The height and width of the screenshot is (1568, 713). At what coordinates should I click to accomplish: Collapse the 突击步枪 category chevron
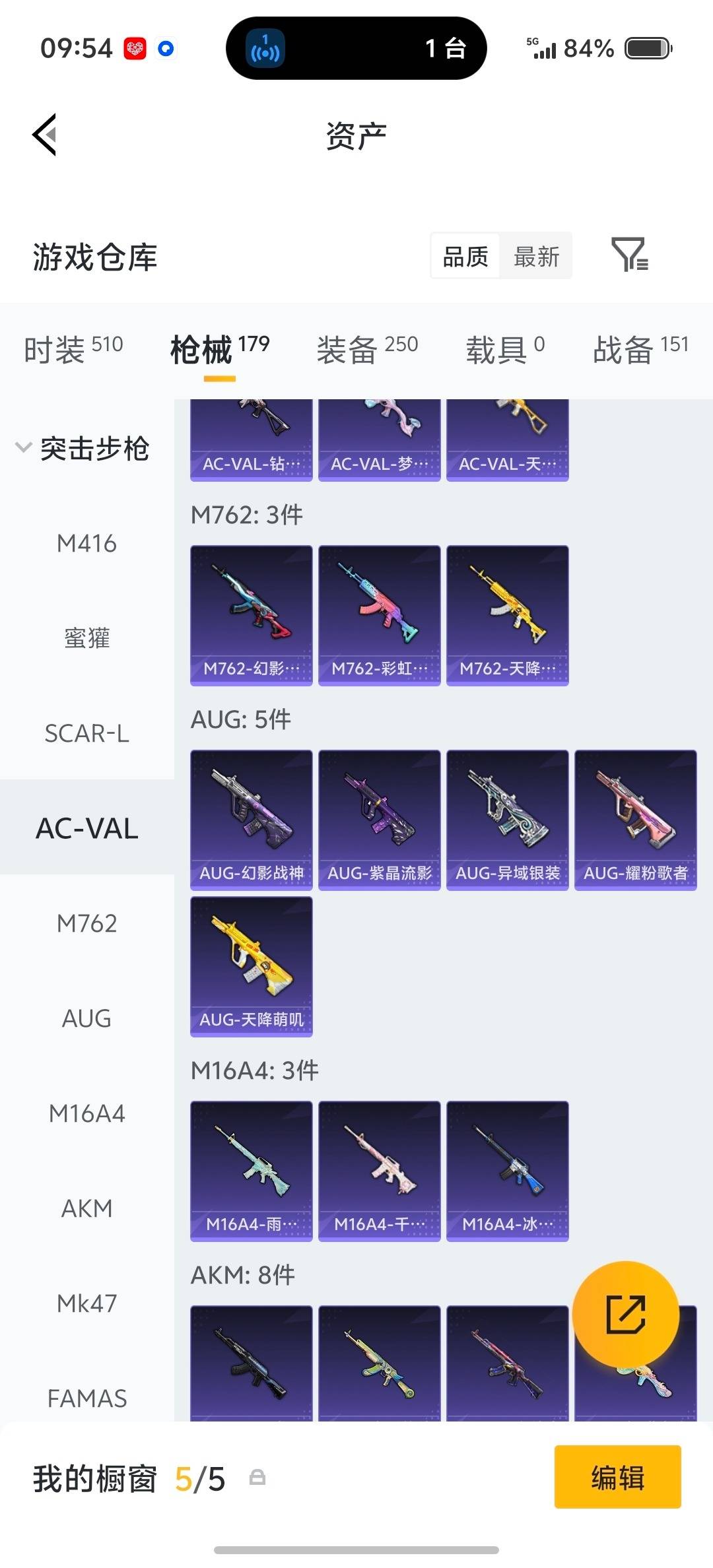pos(23,446)
